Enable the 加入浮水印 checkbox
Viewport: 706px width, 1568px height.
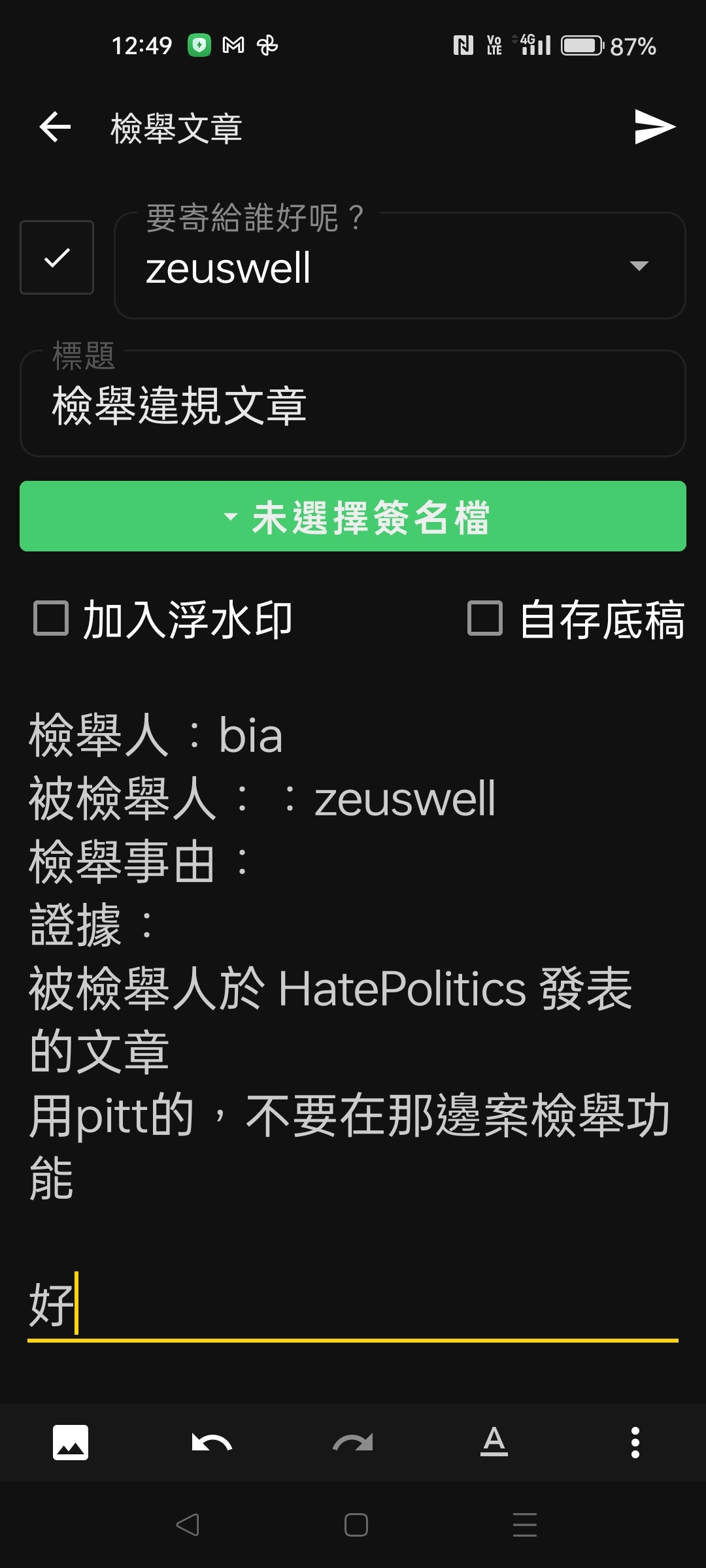pos(51,618)
